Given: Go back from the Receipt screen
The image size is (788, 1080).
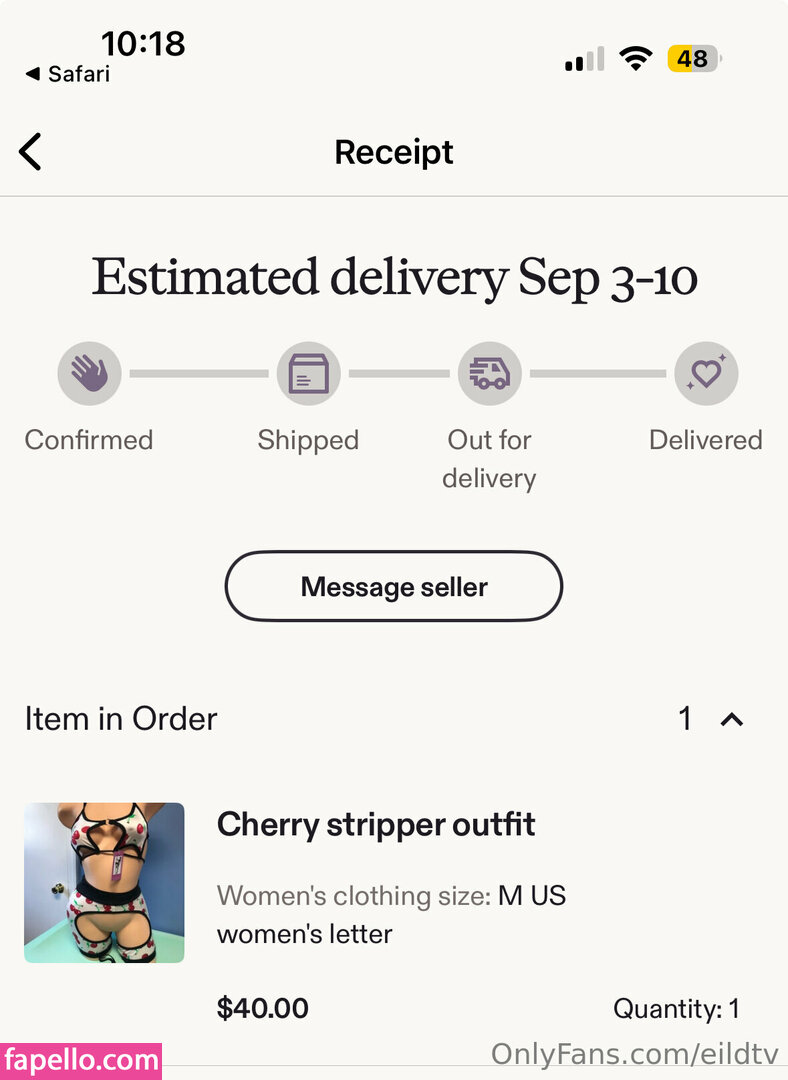Looking at the screenshot, I should (31, 152).
